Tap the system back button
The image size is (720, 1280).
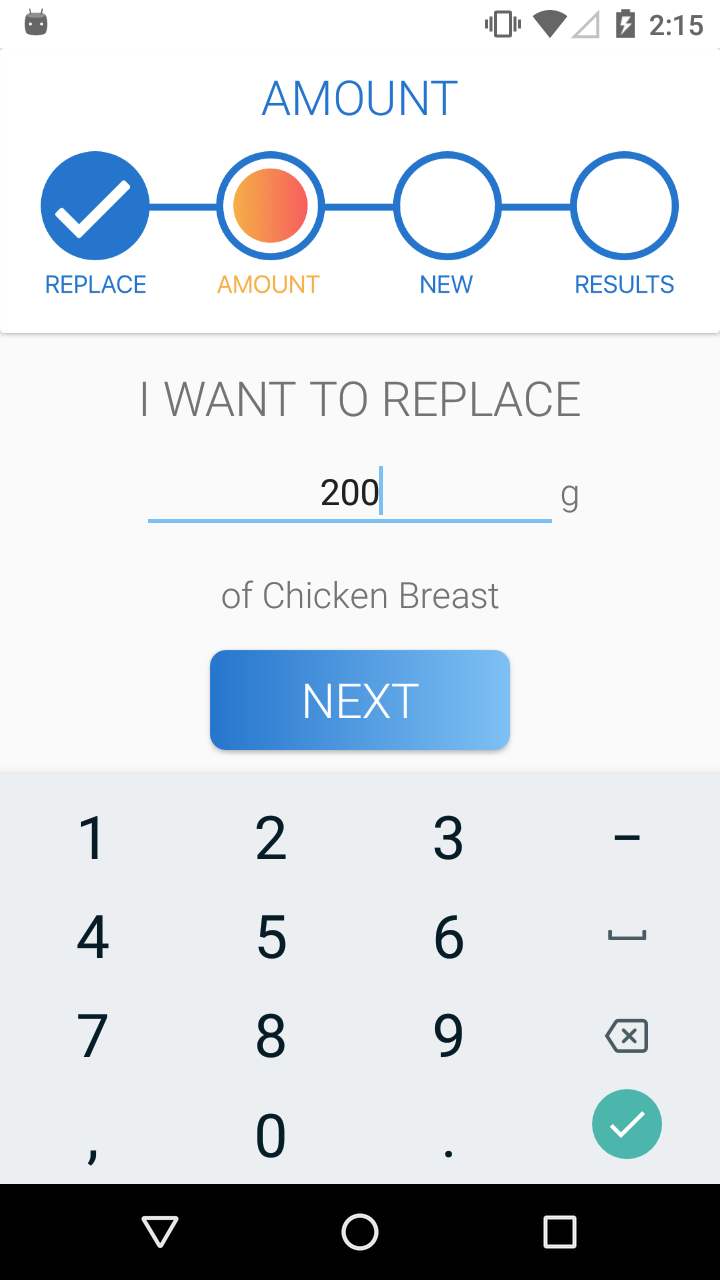click(x=160, y=1232)
